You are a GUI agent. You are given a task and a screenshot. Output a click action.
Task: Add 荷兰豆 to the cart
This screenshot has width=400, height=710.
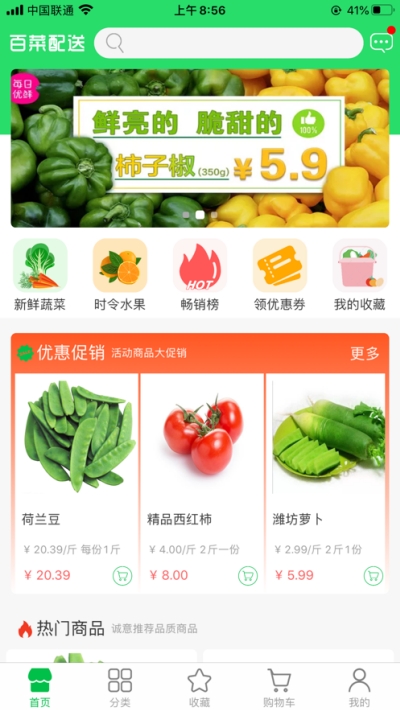(x=122, y=576)
